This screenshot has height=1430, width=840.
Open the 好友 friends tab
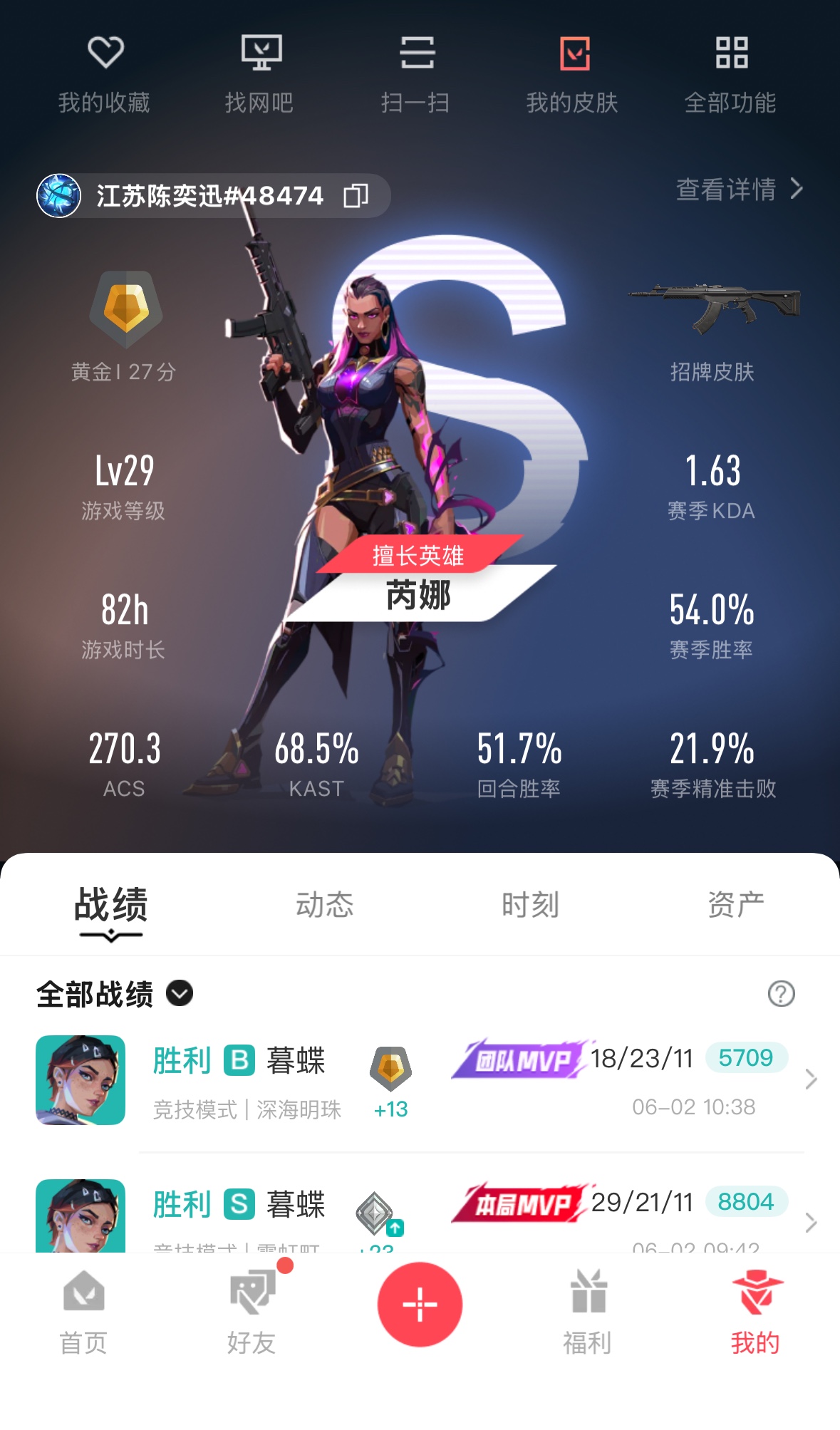click(252, 1312)
